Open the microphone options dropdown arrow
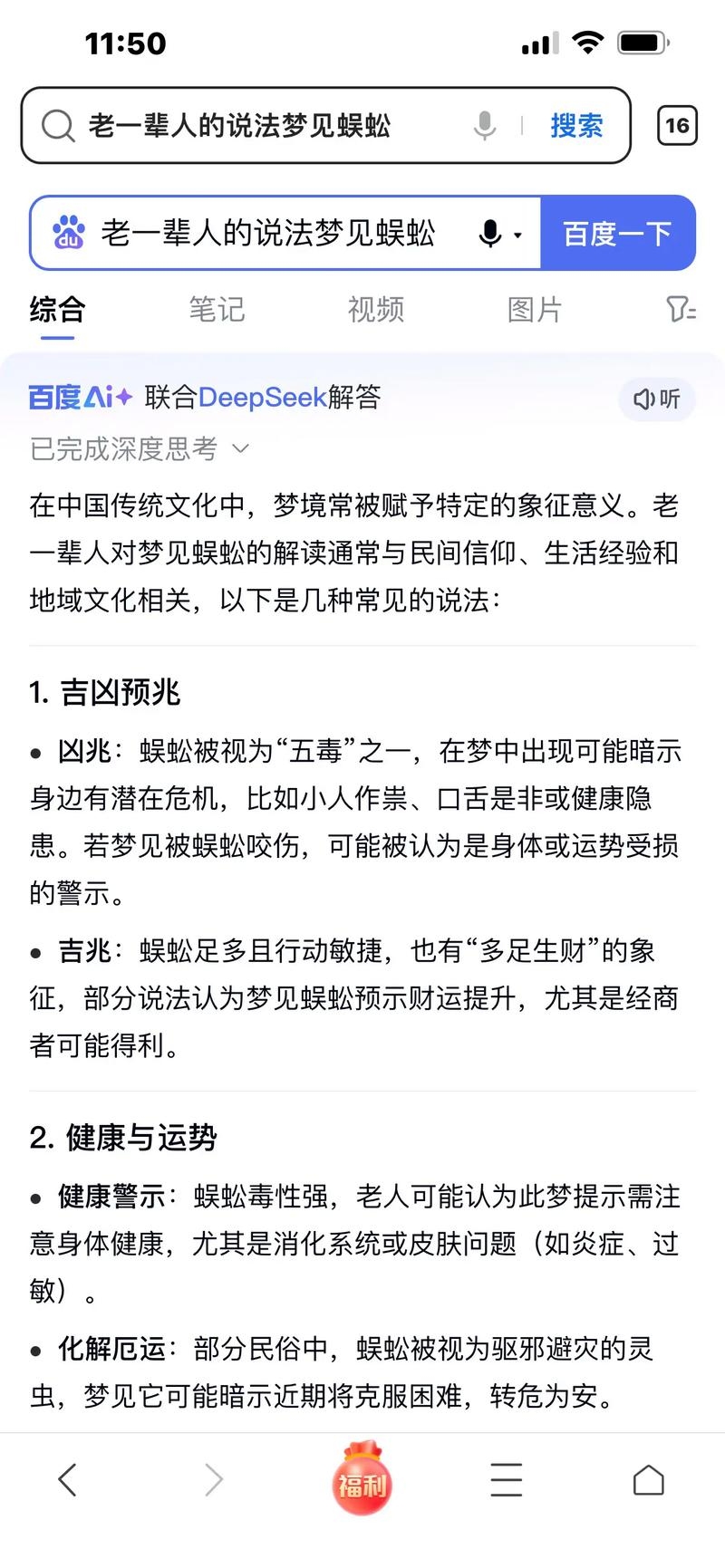The height and width of the screenshot is (1568, 725). (x=517, y=236)
